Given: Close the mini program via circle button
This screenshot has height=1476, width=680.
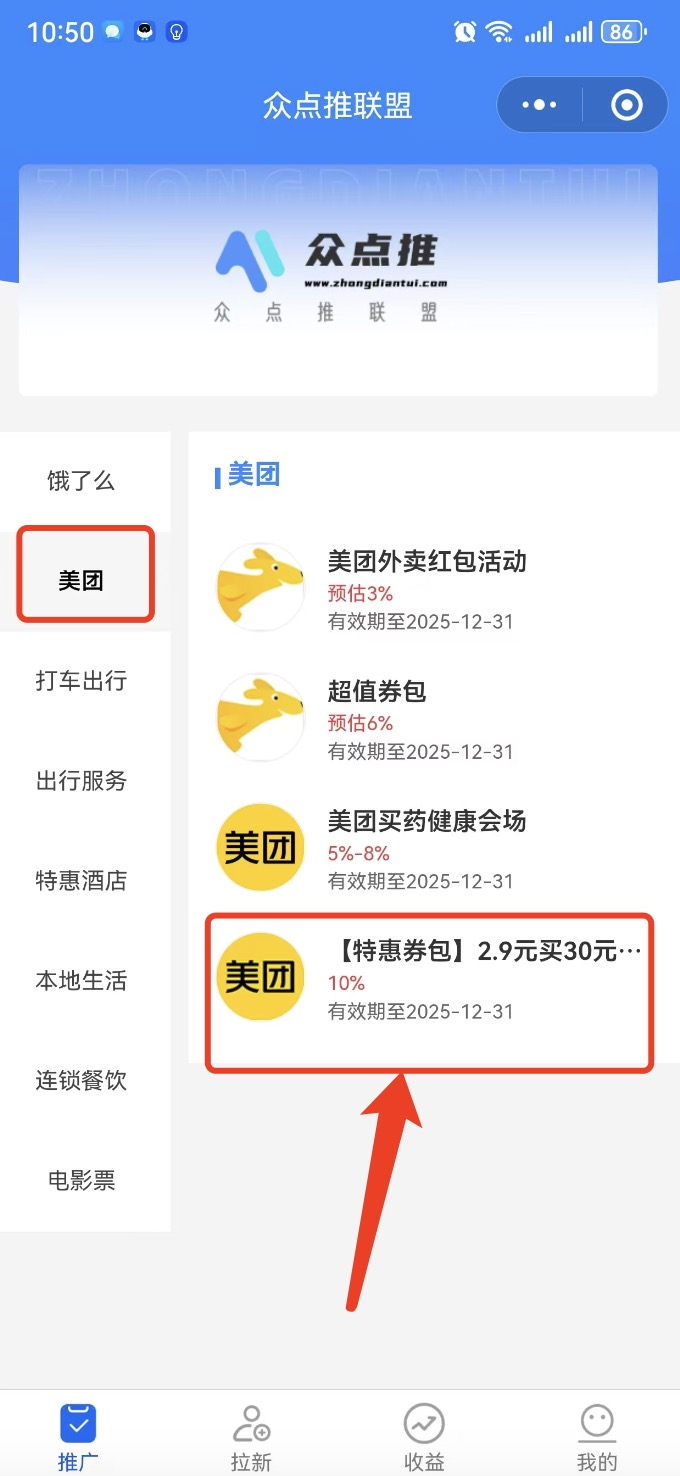Looking at the screenshot, I should 627,105.
